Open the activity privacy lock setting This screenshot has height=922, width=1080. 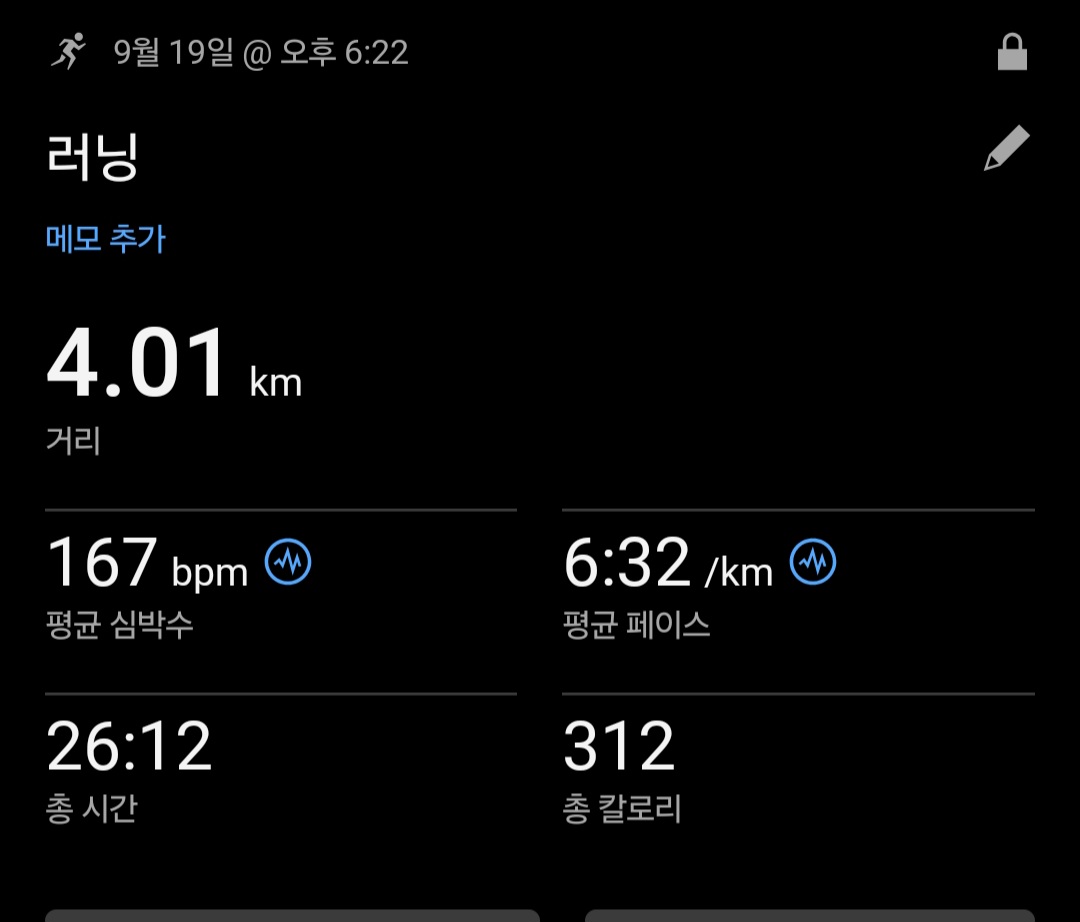[1012, 52]
